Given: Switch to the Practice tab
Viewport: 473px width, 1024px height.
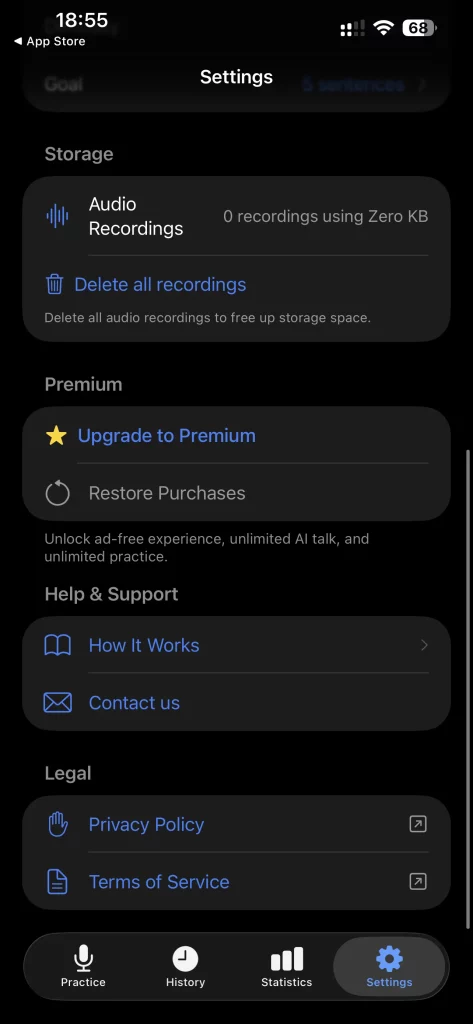Looking at the screenshot, I should pos(83,967).
